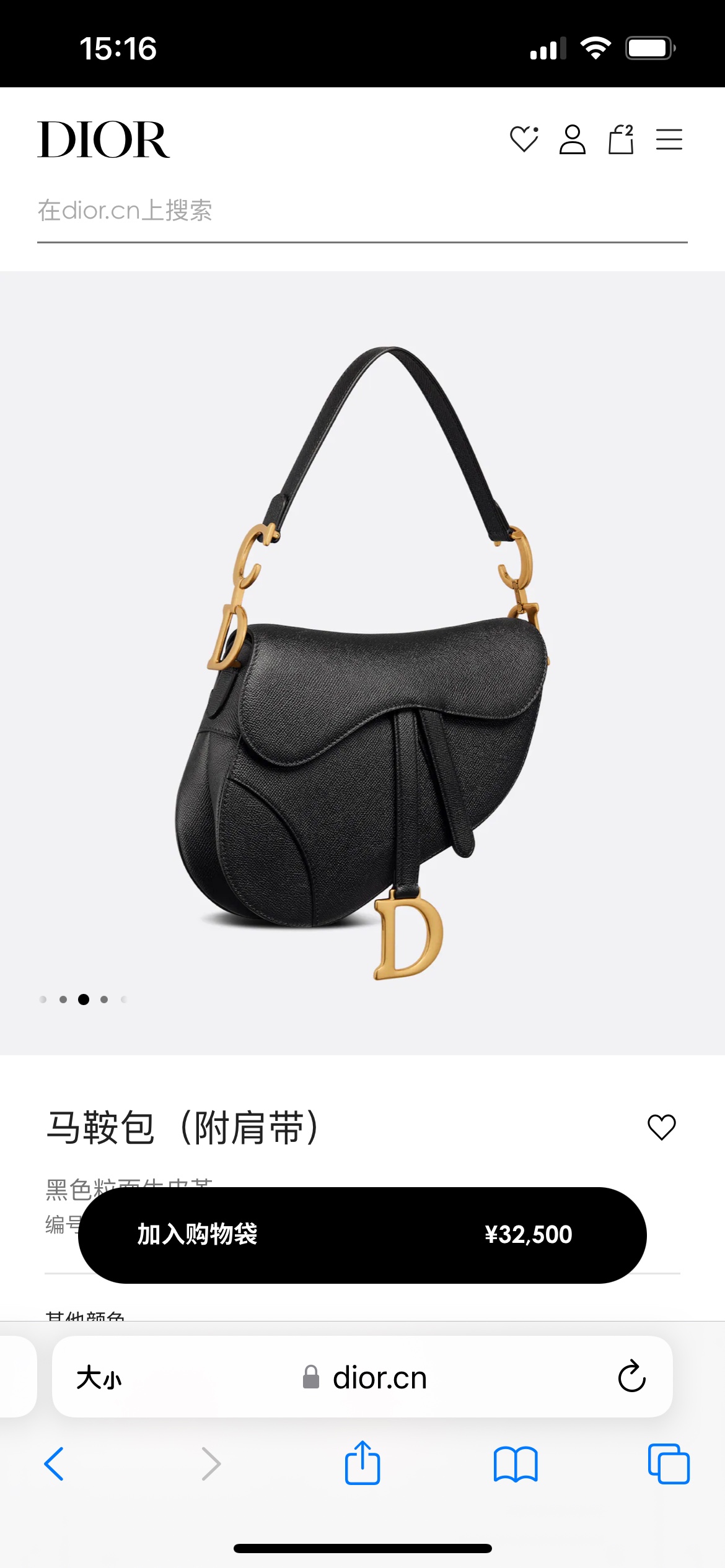725x1568 pixels.
Task: Go back in Safari
Action: [x=54, y=1464]
